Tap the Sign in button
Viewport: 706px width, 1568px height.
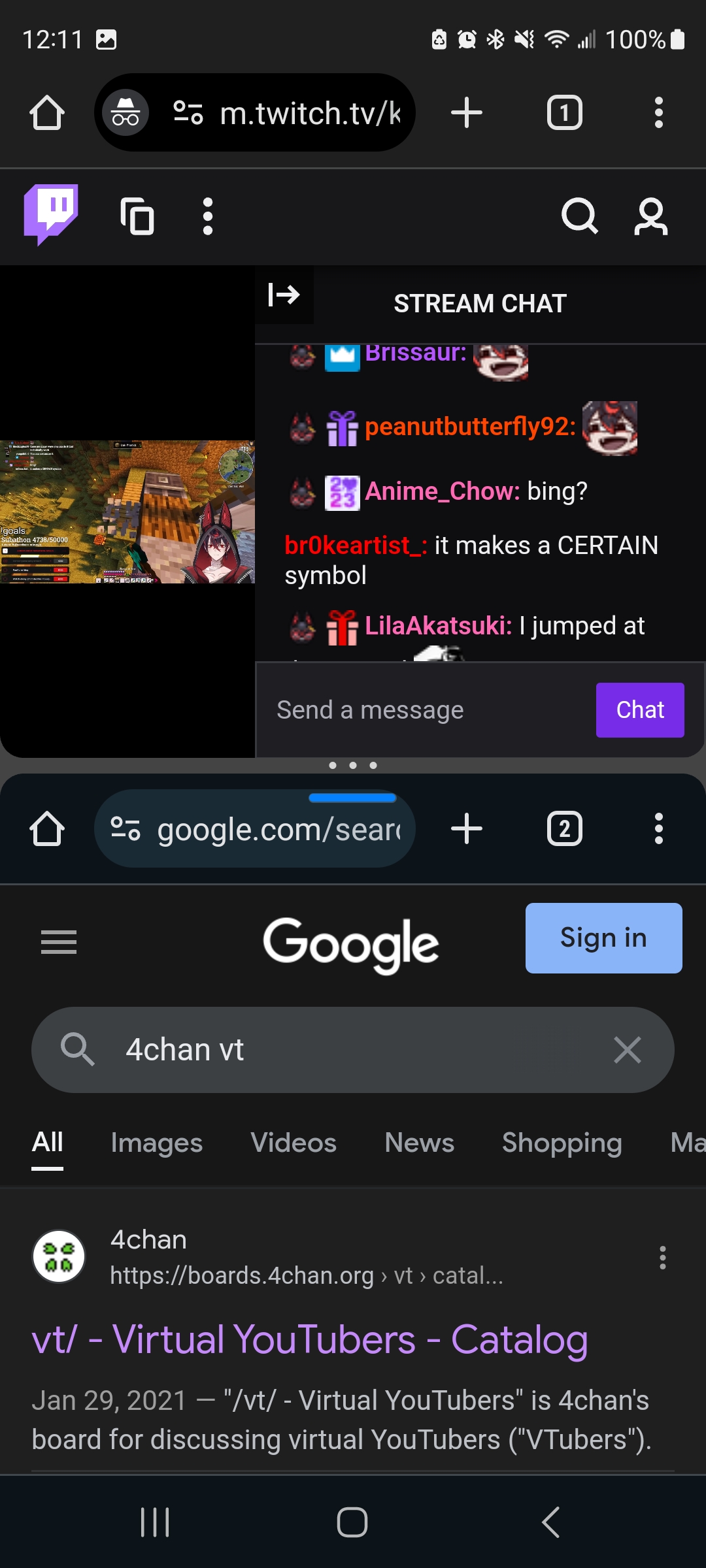pos(603,938)
